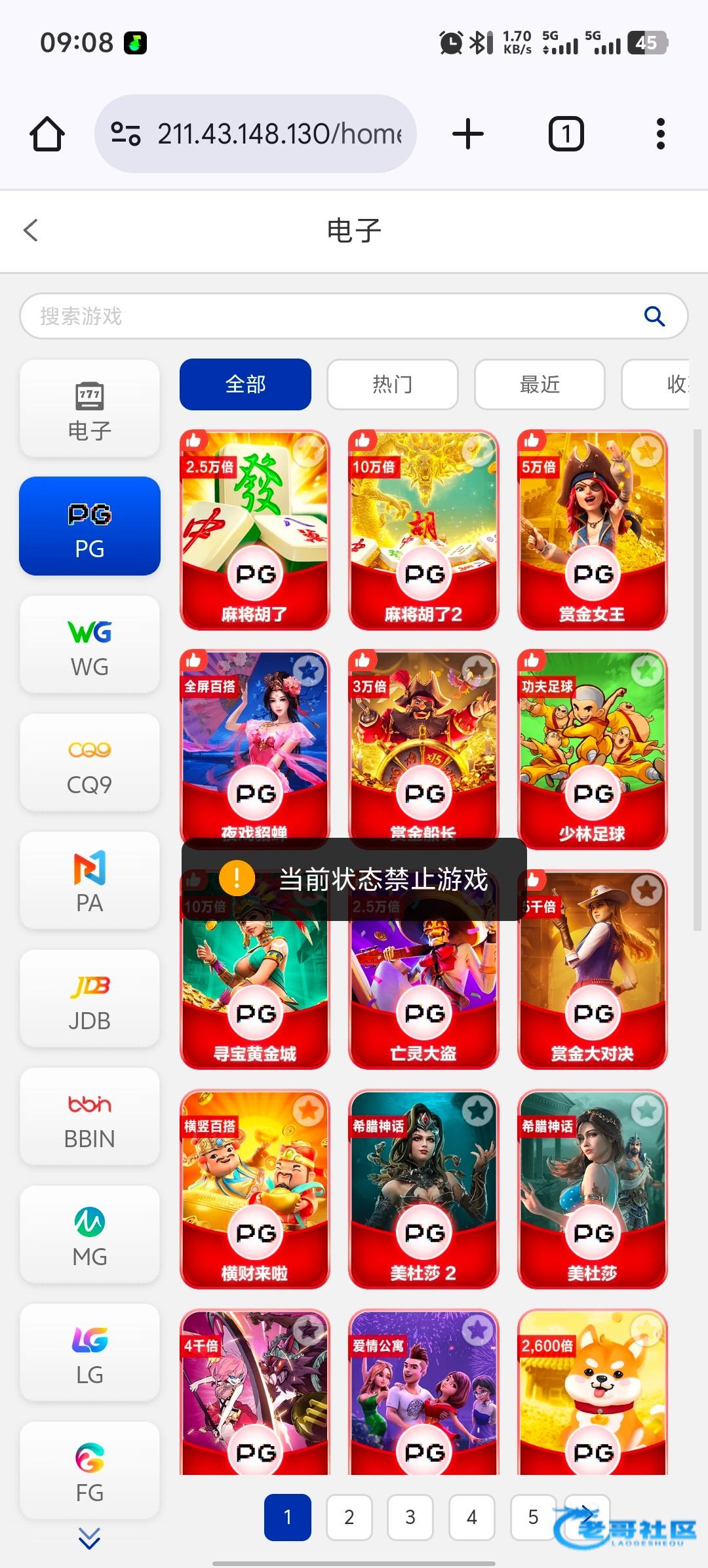Switch to the 热门 filter
708x1568 pixels.
(x=392, y=384)
